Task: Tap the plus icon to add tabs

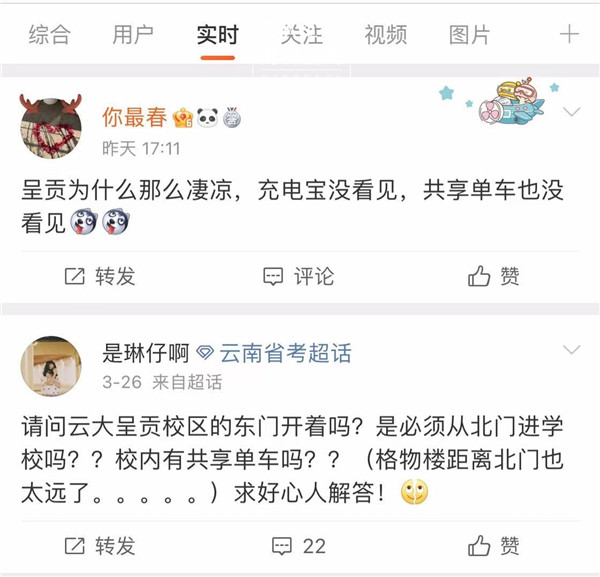Action: (x=569, y=35)
